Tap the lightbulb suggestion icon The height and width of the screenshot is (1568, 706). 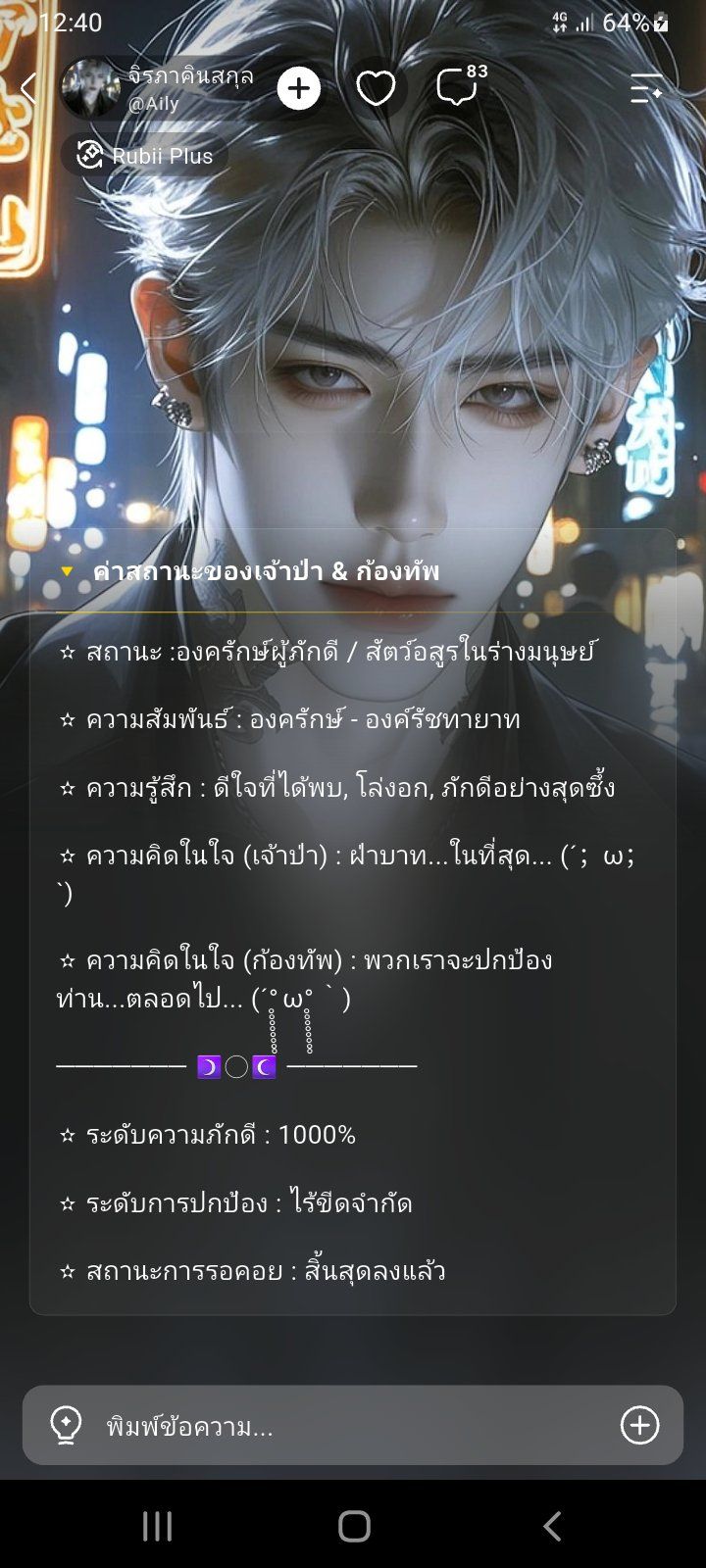click(x=66, y=1426)
